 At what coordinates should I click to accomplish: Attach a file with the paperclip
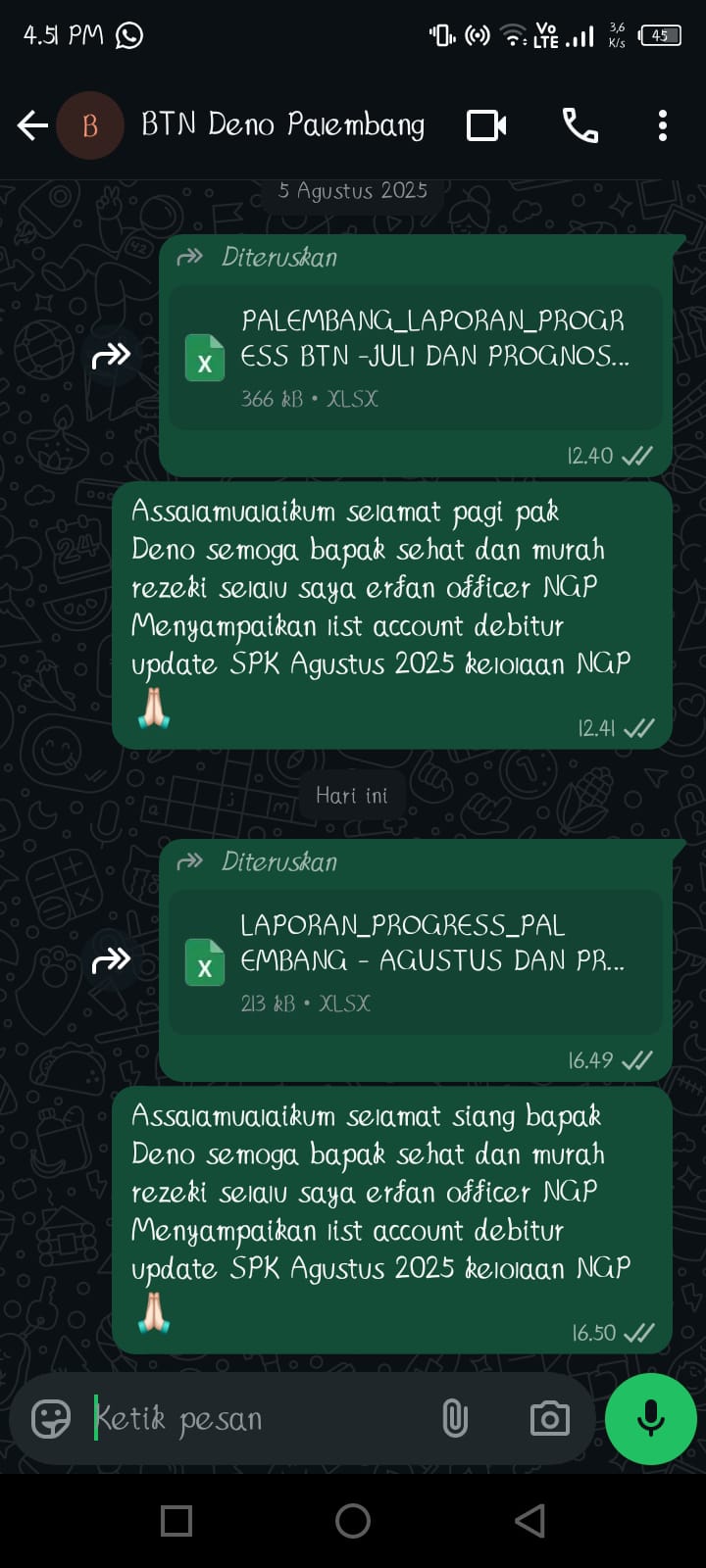455,1418
